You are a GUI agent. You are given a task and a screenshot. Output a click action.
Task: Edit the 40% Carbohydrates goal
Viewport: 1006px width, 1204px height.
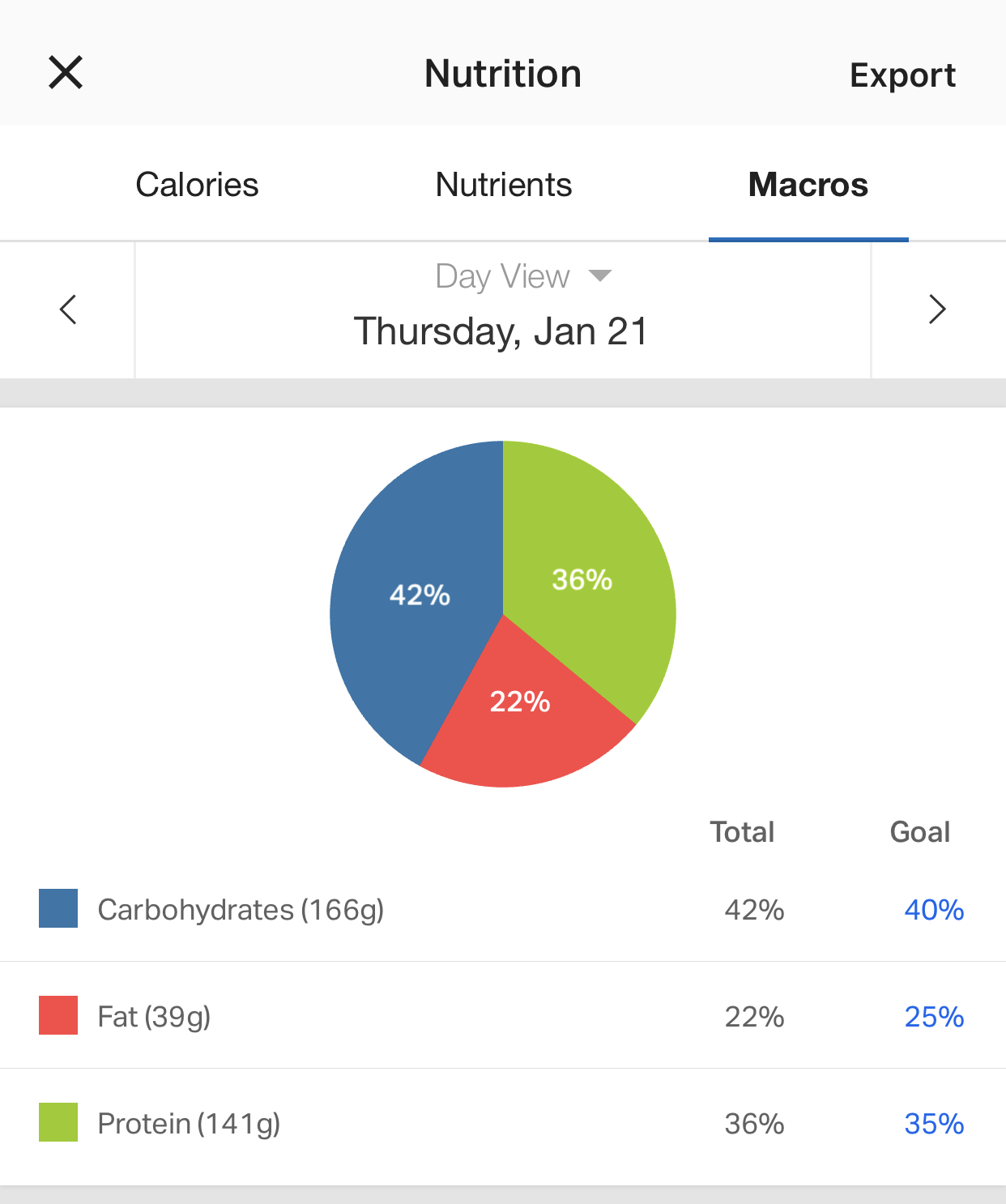[934, 910]
